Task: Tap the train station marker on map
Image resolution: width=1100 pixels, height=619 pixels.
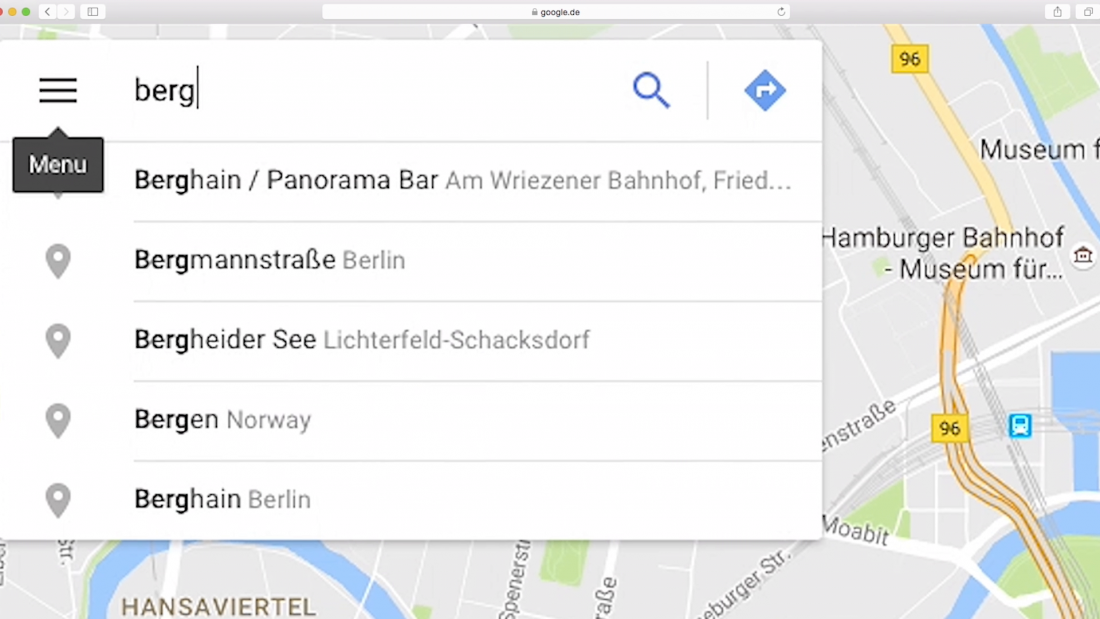Action: pos(1020,426)
